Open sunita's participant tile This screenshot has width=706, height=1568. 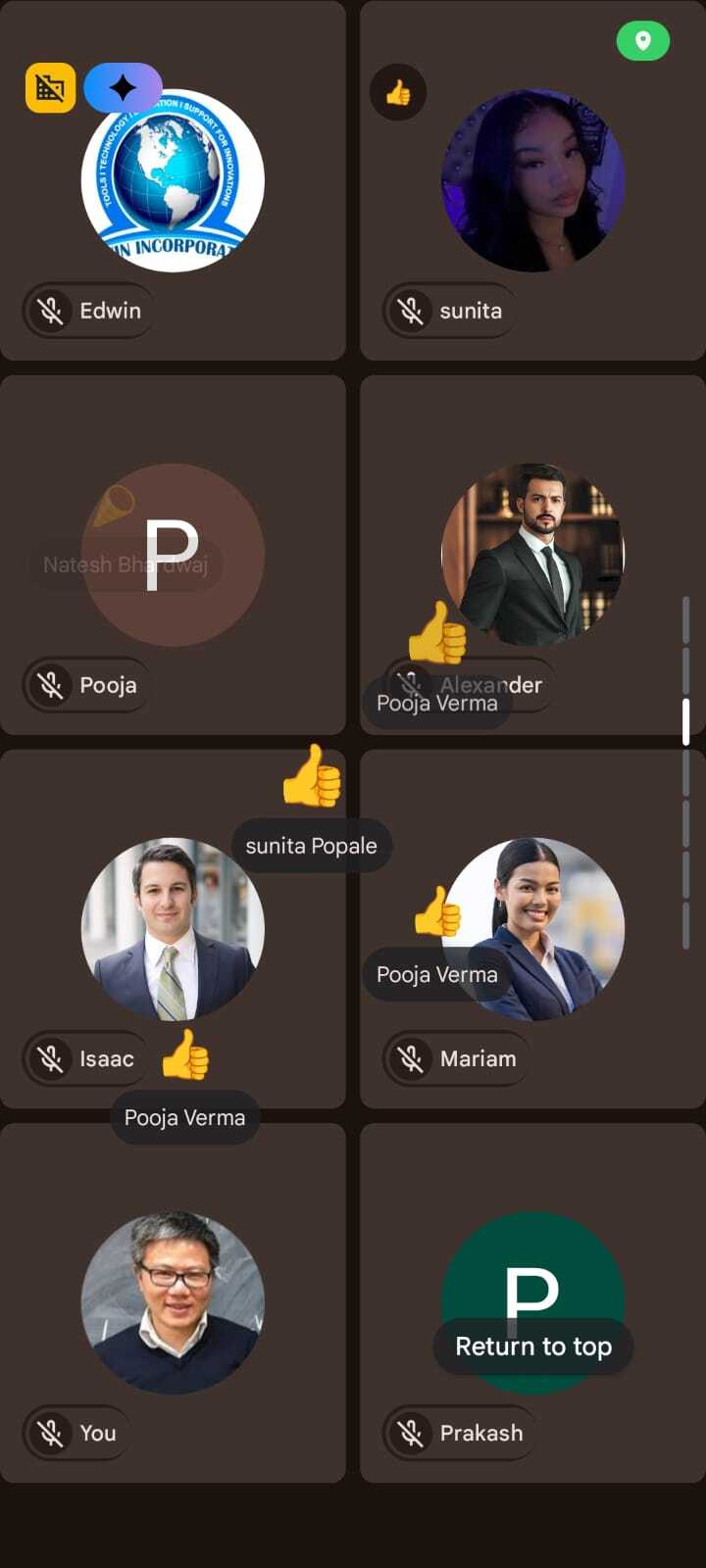tap(532, 181)
